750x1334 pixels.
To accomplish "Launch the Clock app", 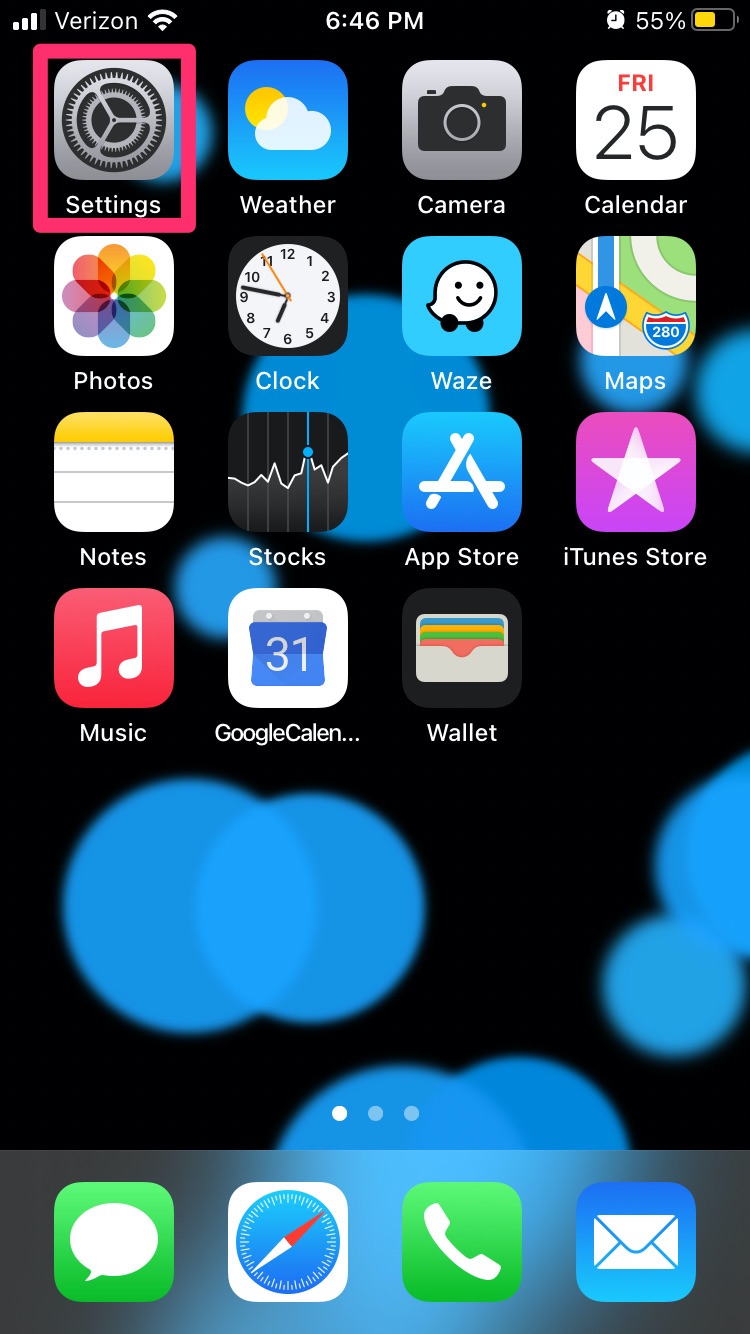I will pyautogui.click(x=287, y=296).
